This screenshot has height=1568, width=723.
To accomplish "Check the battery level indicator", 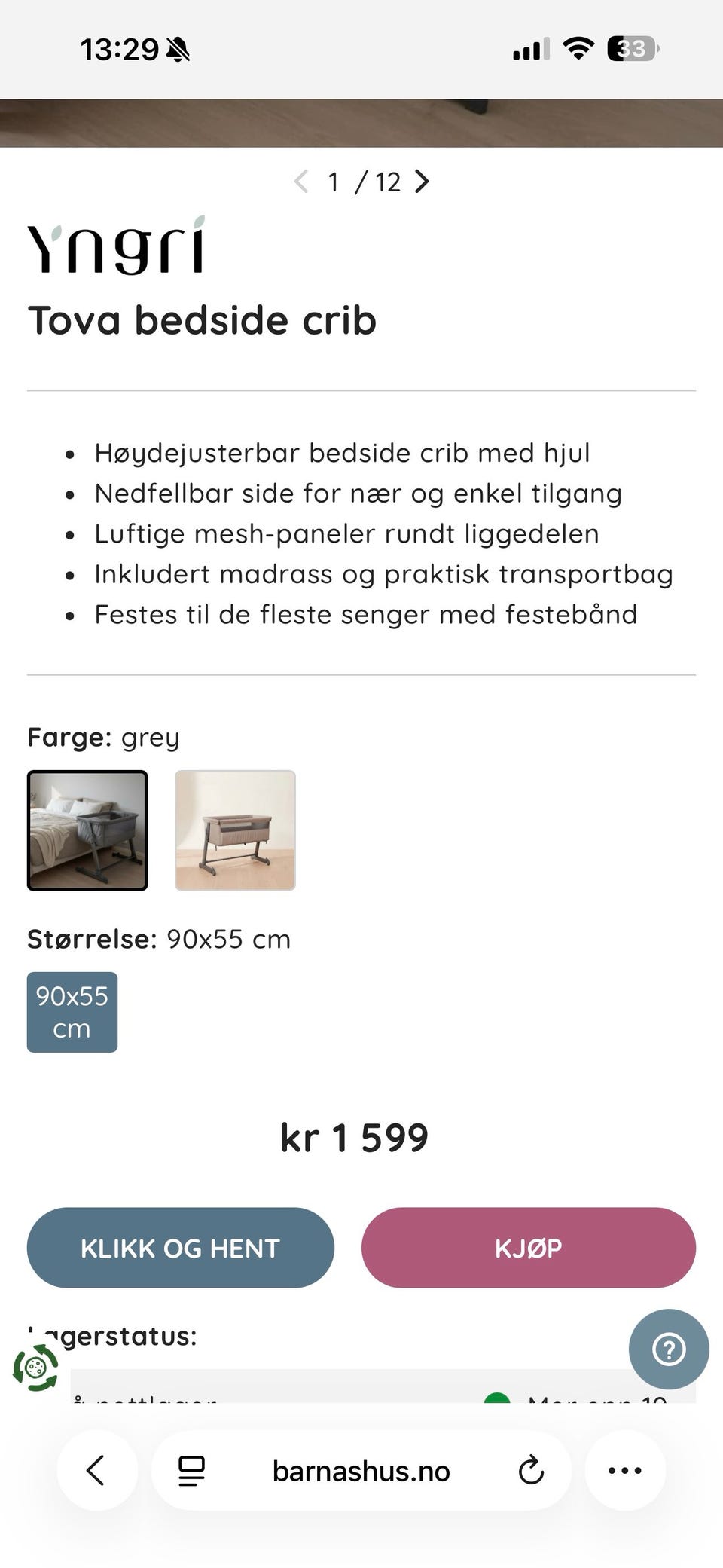I will pos(631,49).
